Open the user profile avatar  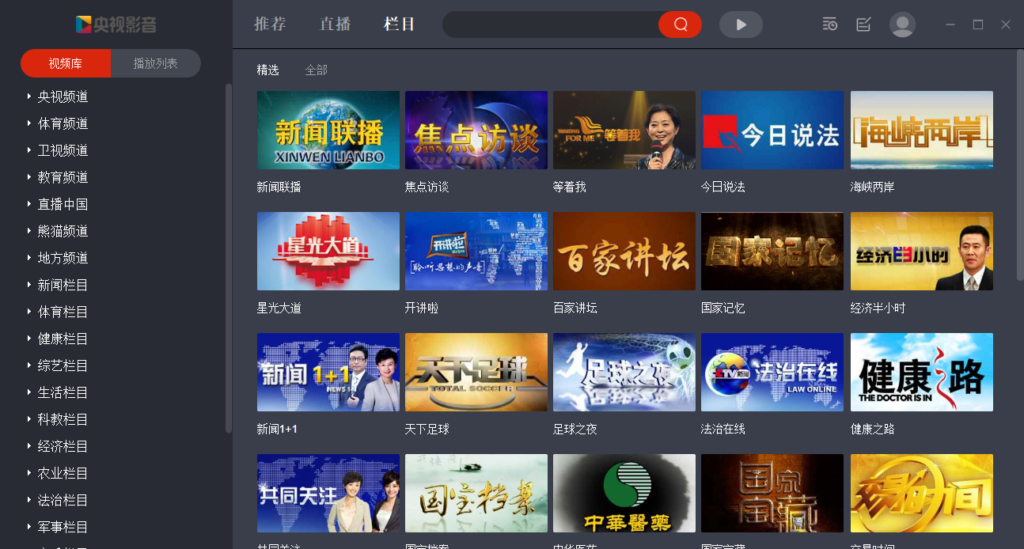[x=902, y=25]
